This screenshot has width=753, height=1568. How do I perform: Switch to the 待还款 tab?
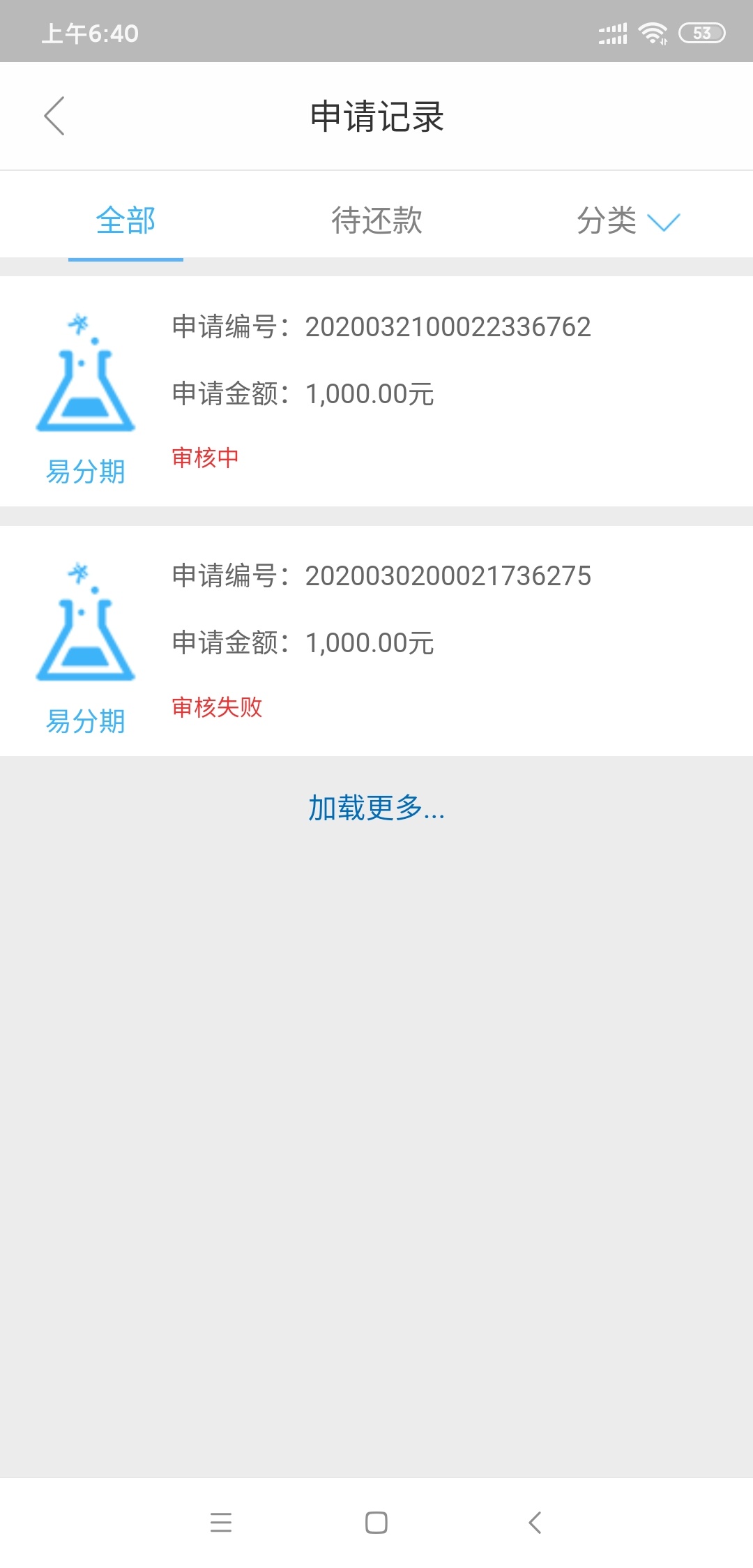pyautogui.click(x=376, y=220)
